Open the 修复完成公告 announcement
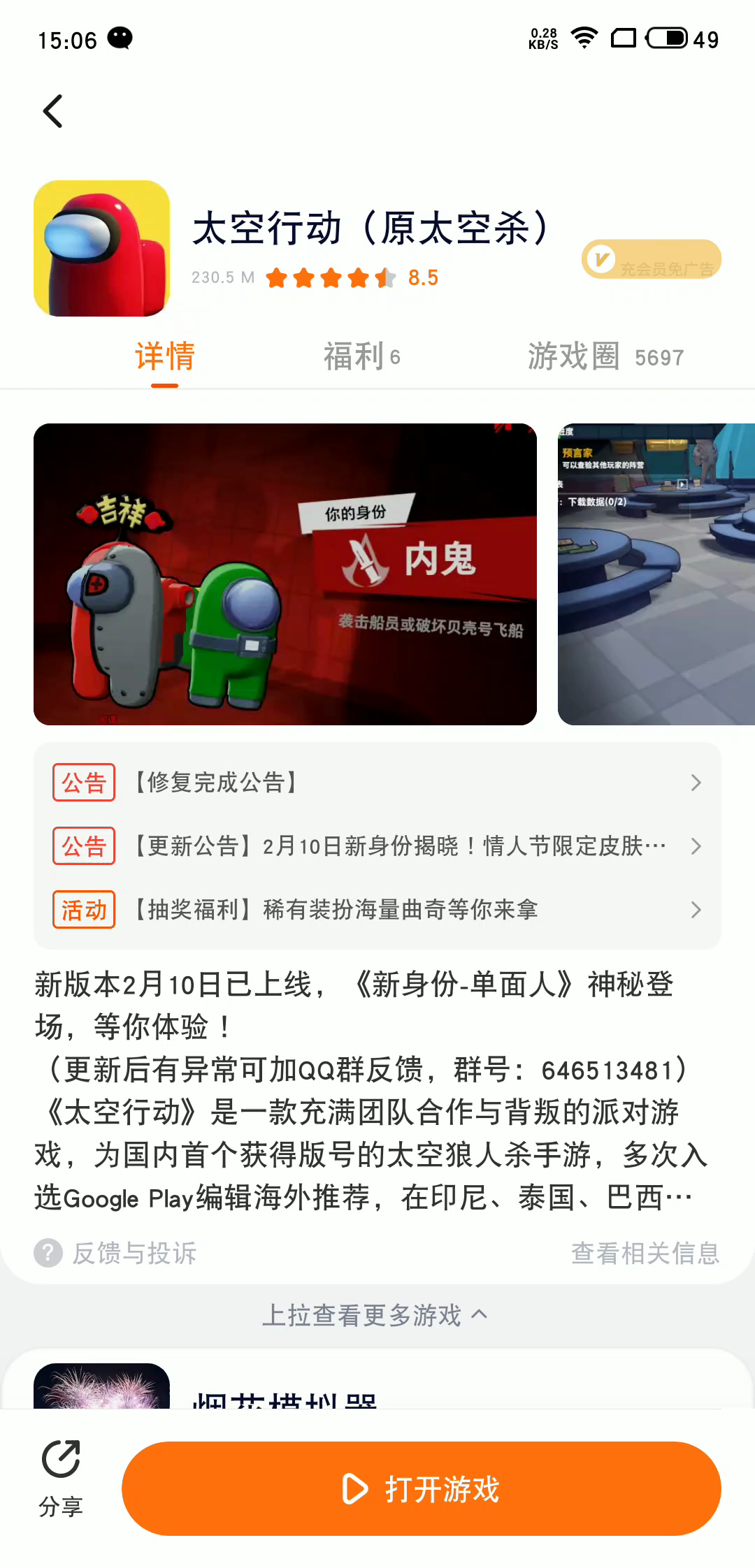 (377, 783)
